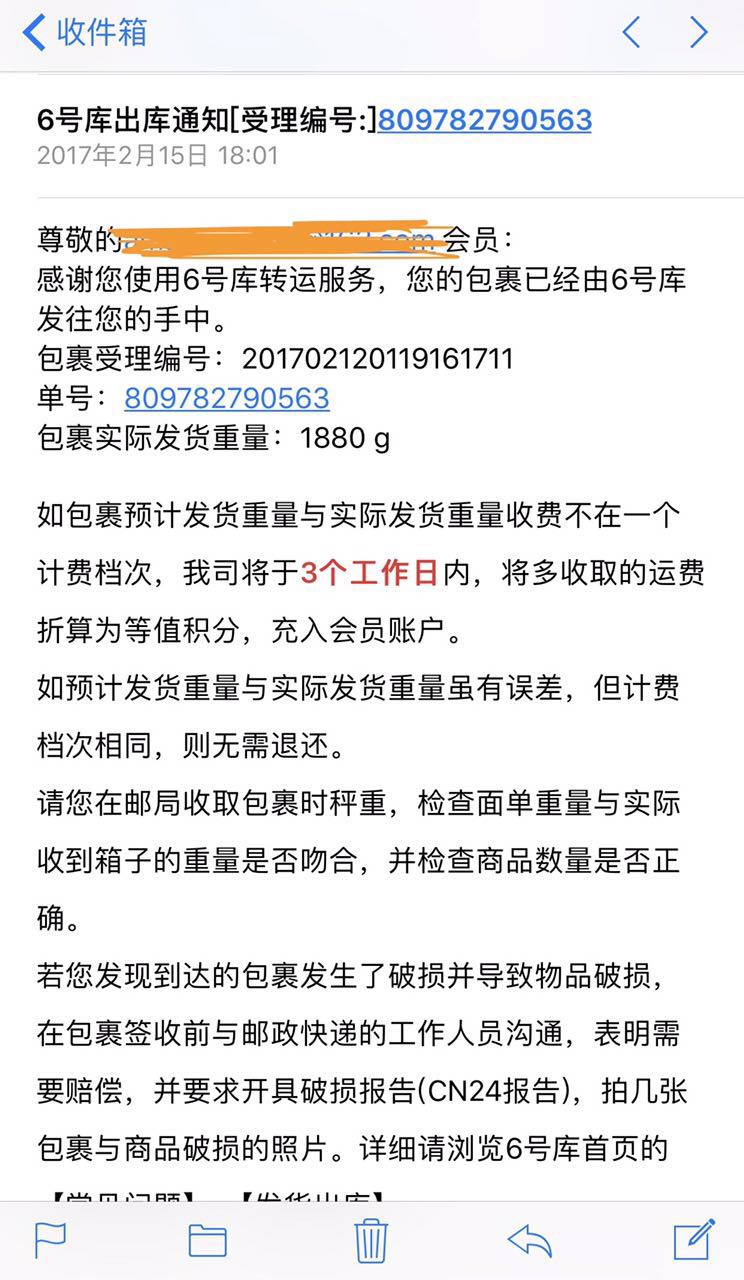This screenshot has width=744, height=1280.
Task: Reply to this email
Action: click(530, 1241)
